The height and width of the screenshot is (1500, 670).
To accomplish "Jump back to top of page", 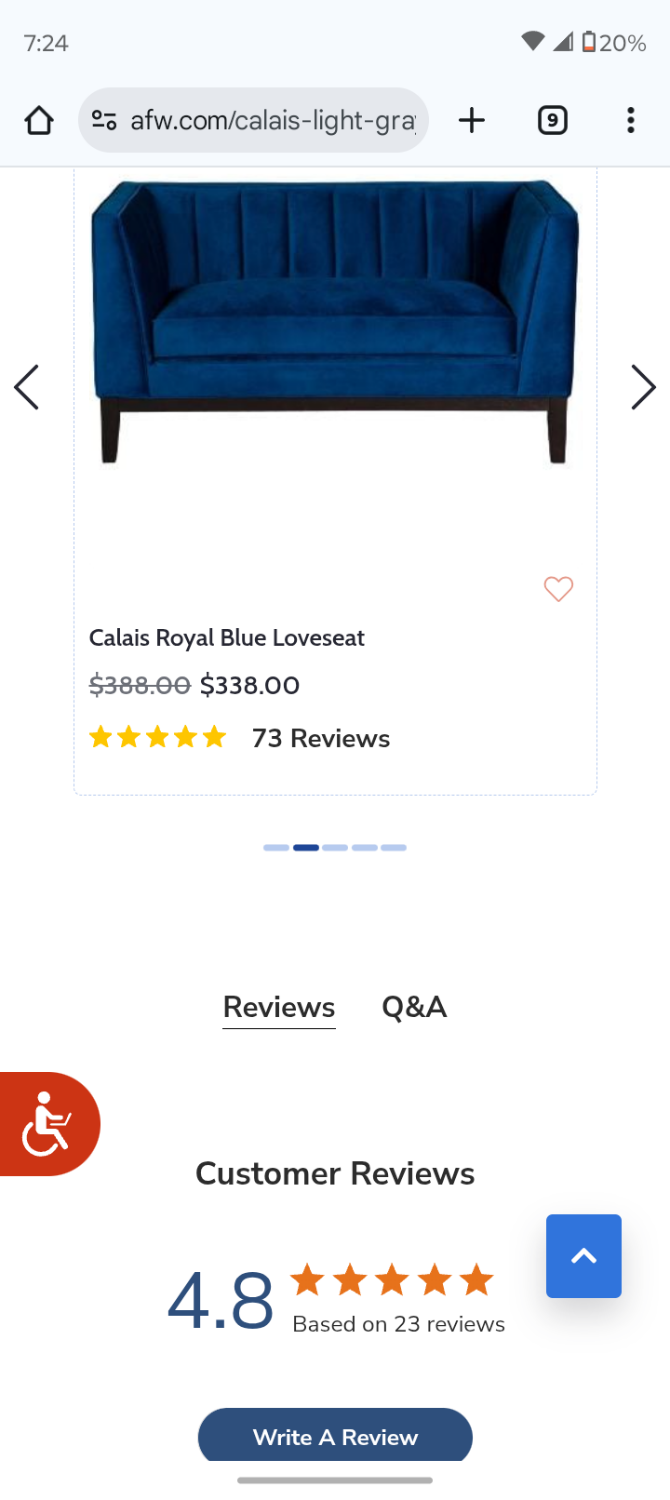I will [x=583, y=1256].
